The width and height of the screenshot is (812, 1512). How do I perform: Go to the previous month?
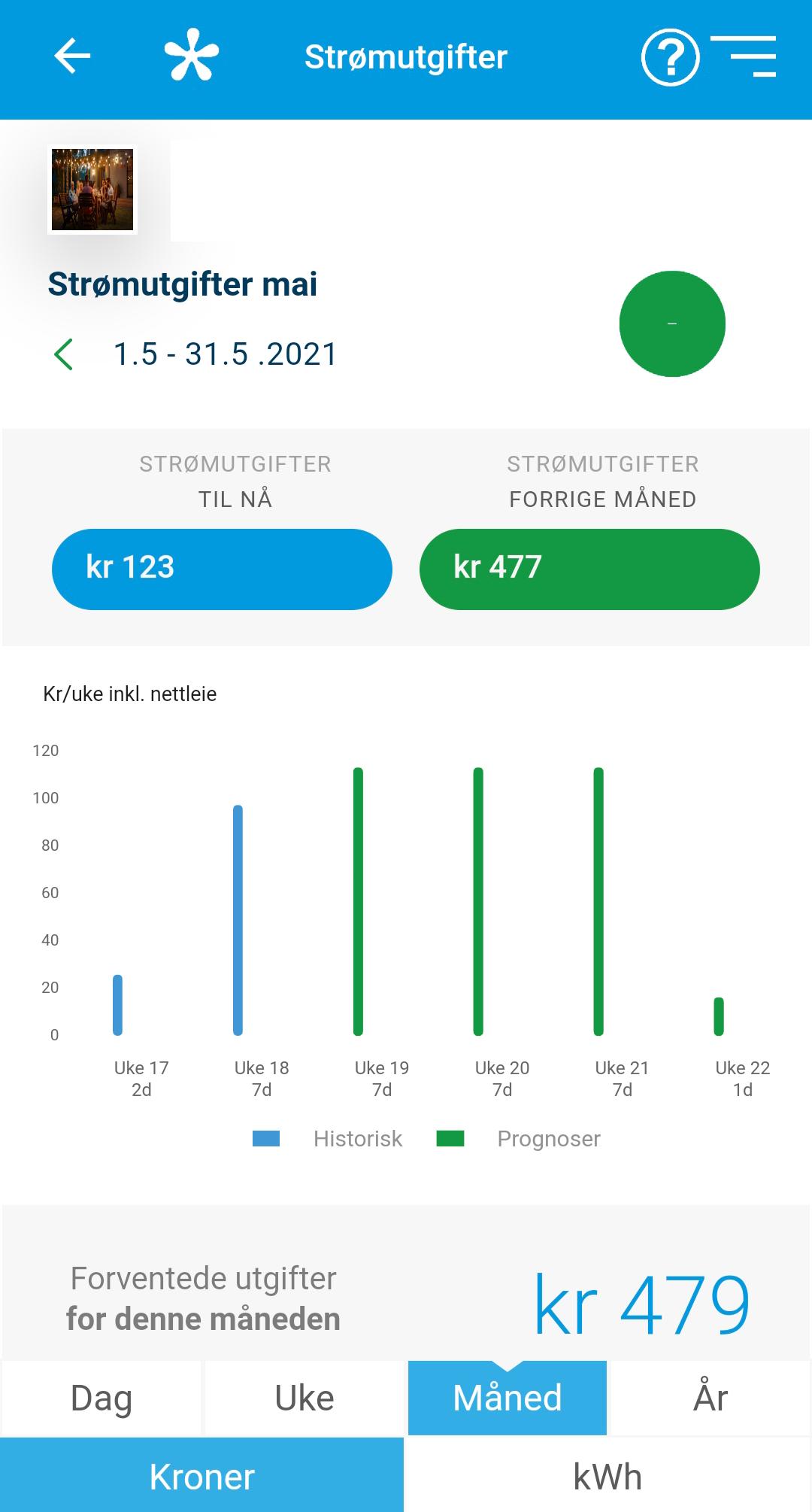coord(65,354)
